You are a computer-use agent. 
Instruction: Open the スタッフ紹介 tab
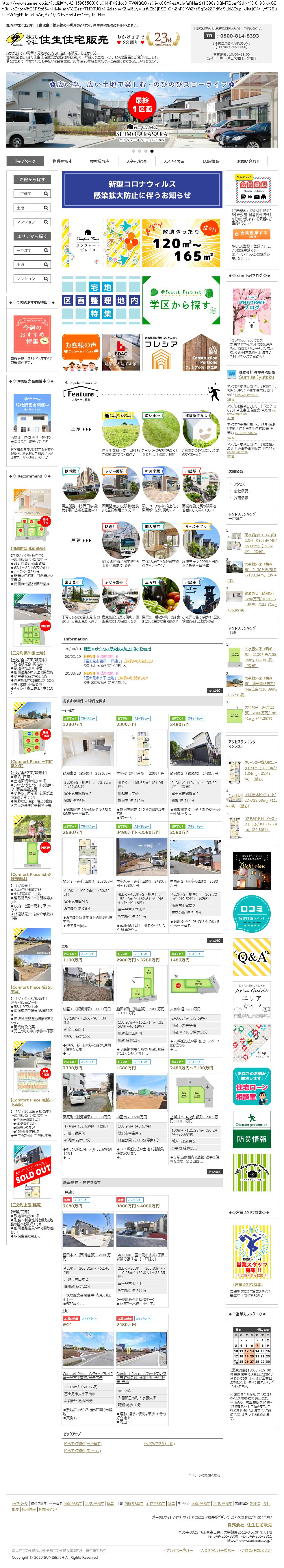pyautogui.click(x=136, y=161)
